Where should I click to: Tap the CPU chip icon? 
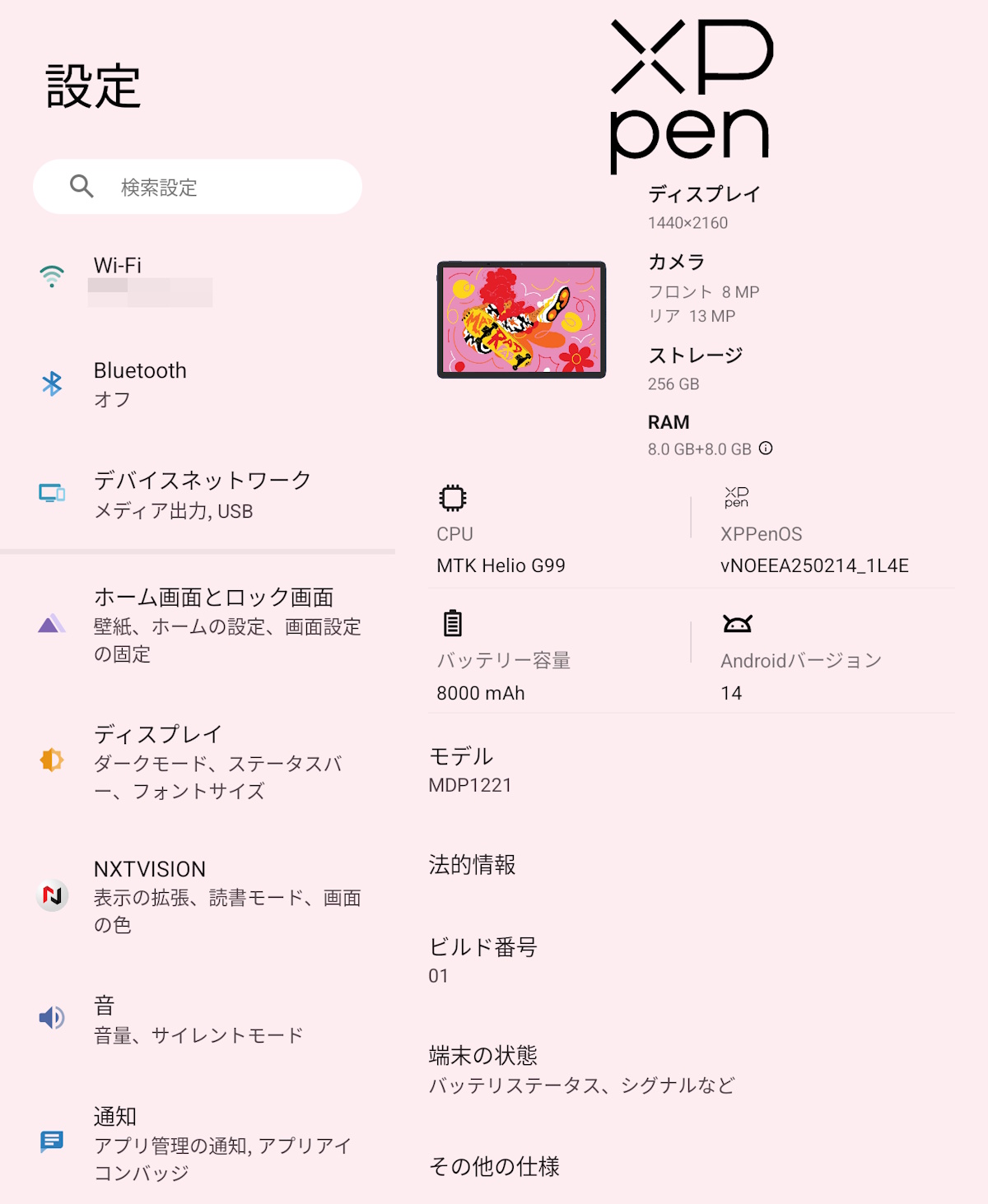[x=453, y=497]
